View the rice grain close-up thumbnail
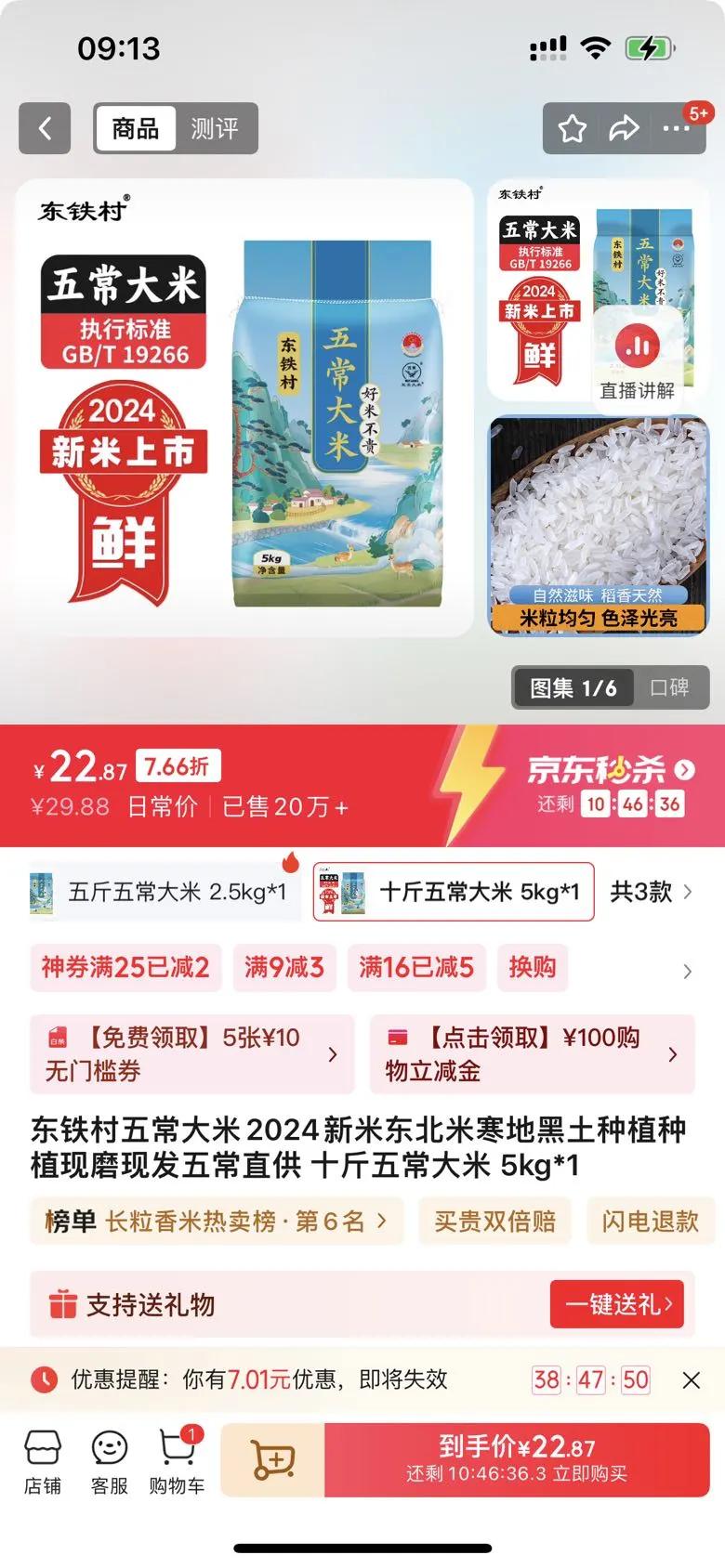The image size is (725, 1568). pyautogui.click(x=598, y=525)
